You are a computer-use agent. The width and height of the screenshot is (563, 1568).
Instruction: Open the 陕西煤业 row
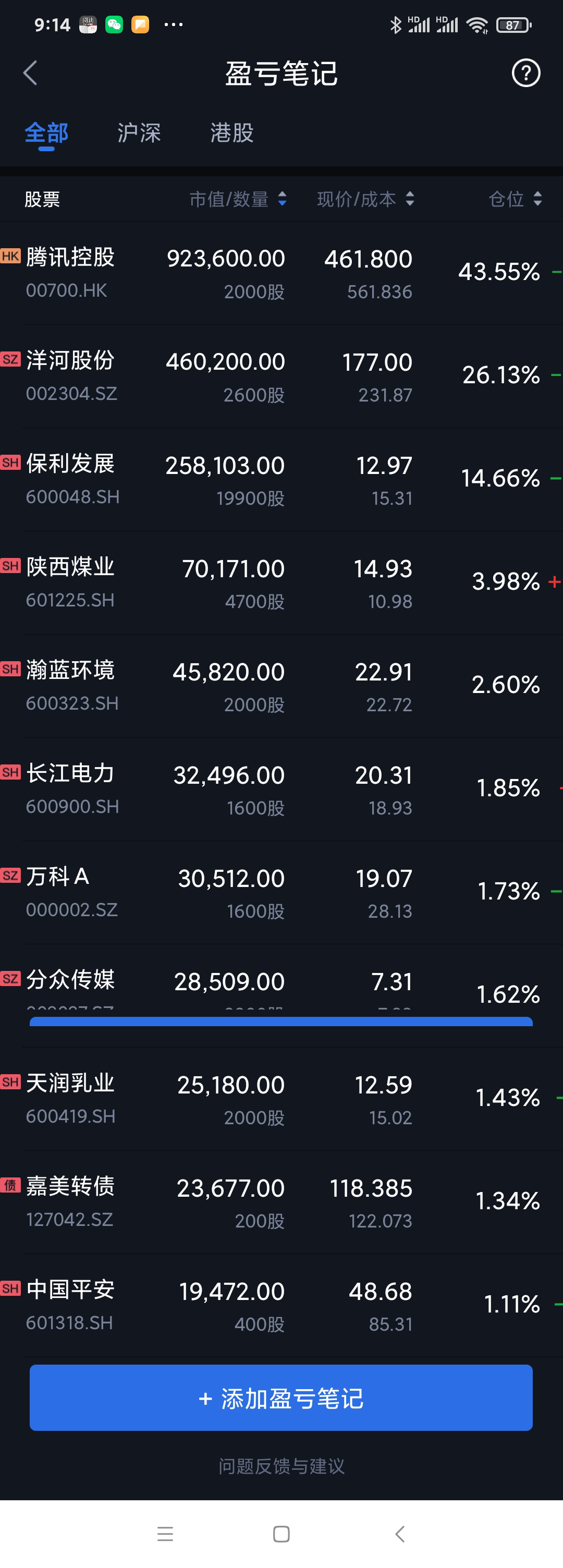281,583
